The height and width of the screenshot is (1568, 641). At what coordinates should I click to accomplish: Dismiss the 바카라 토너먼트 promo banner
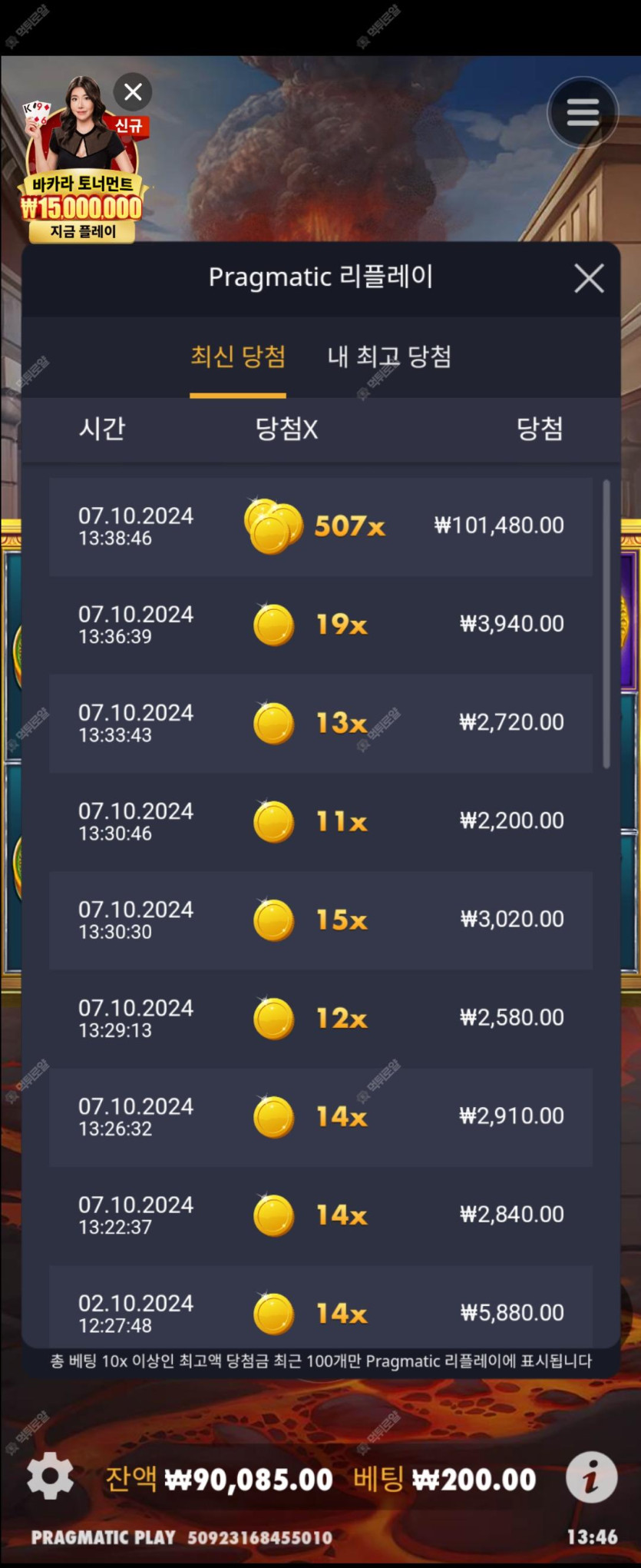tap(133, 92)
